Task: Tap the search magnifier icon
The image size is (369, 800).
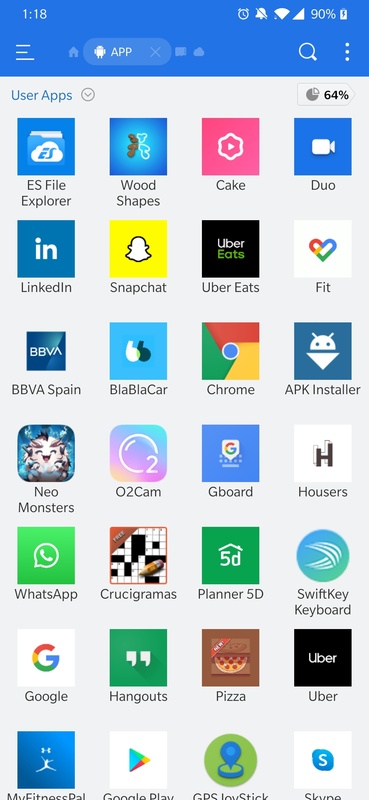Action: tap(307, 52)
